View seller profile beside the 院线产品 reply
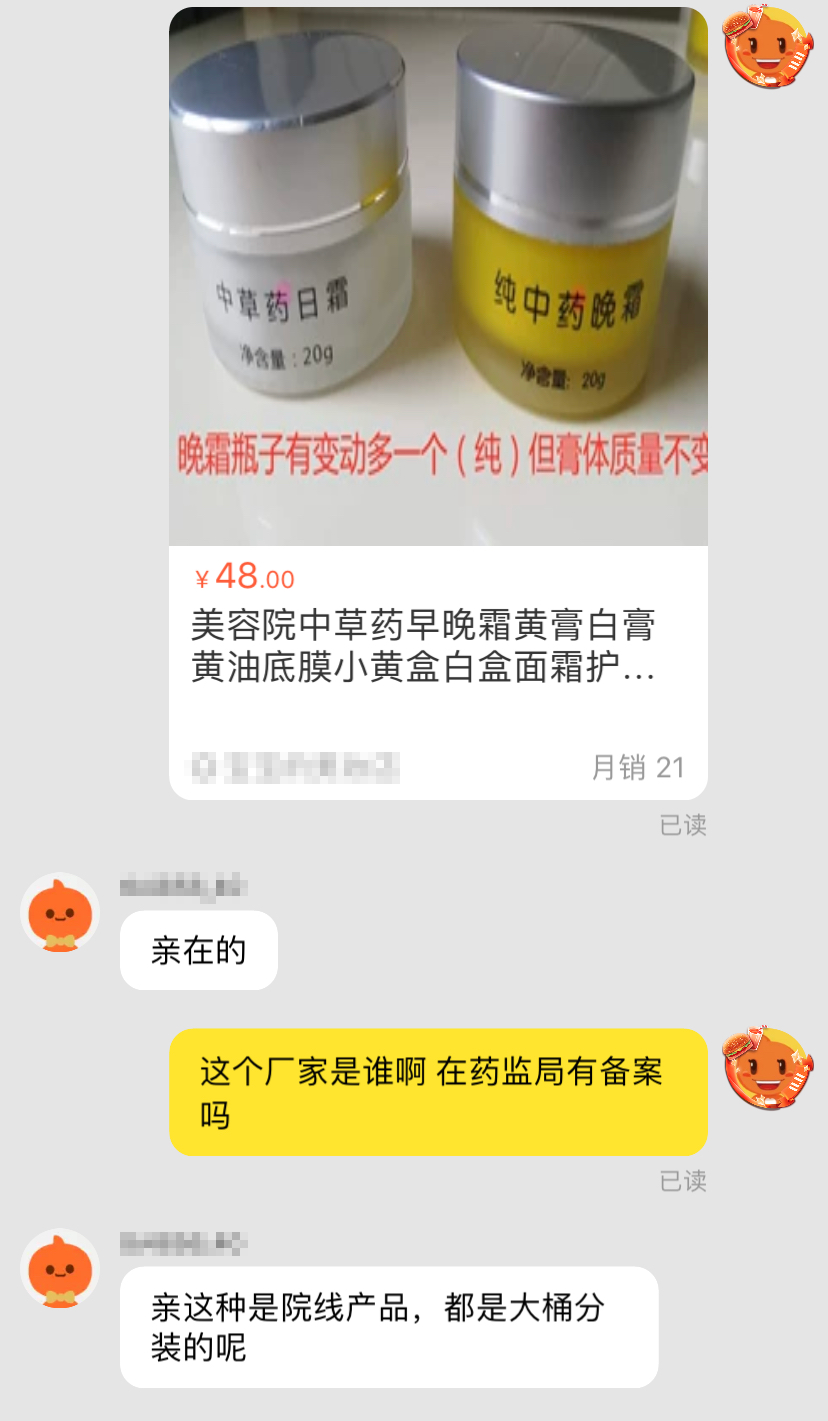 coord(60,1268)
